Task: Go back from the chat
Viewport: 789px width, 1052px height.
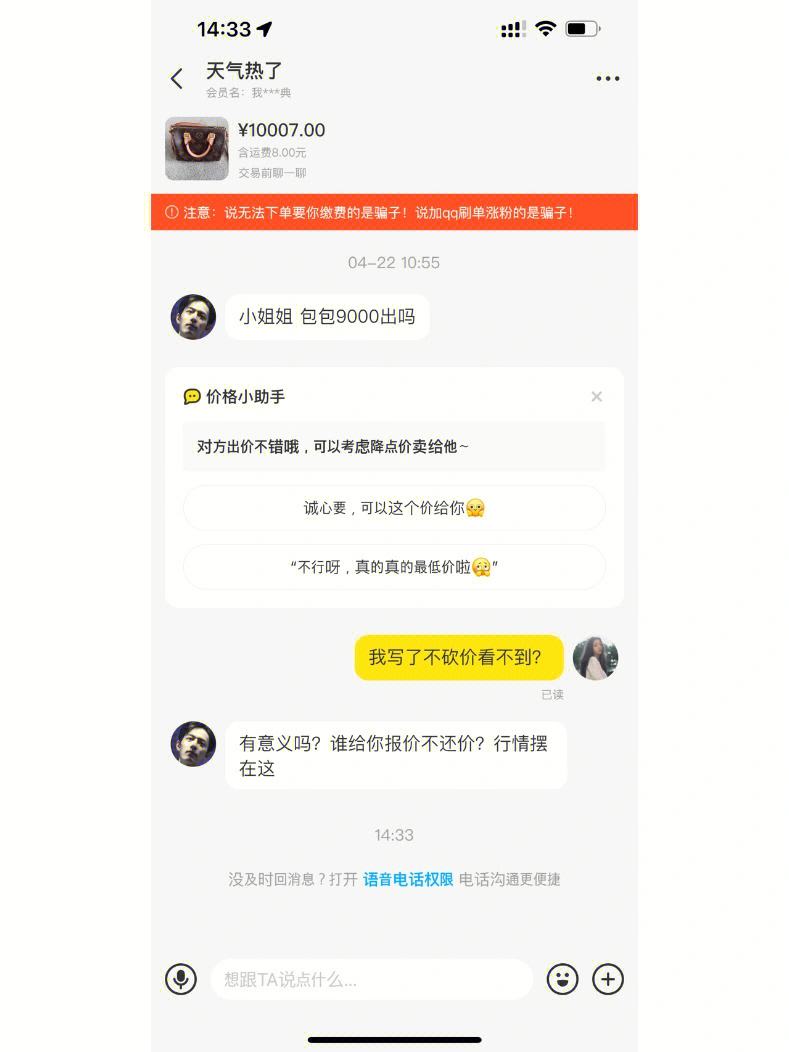Action: pos(177,79)
